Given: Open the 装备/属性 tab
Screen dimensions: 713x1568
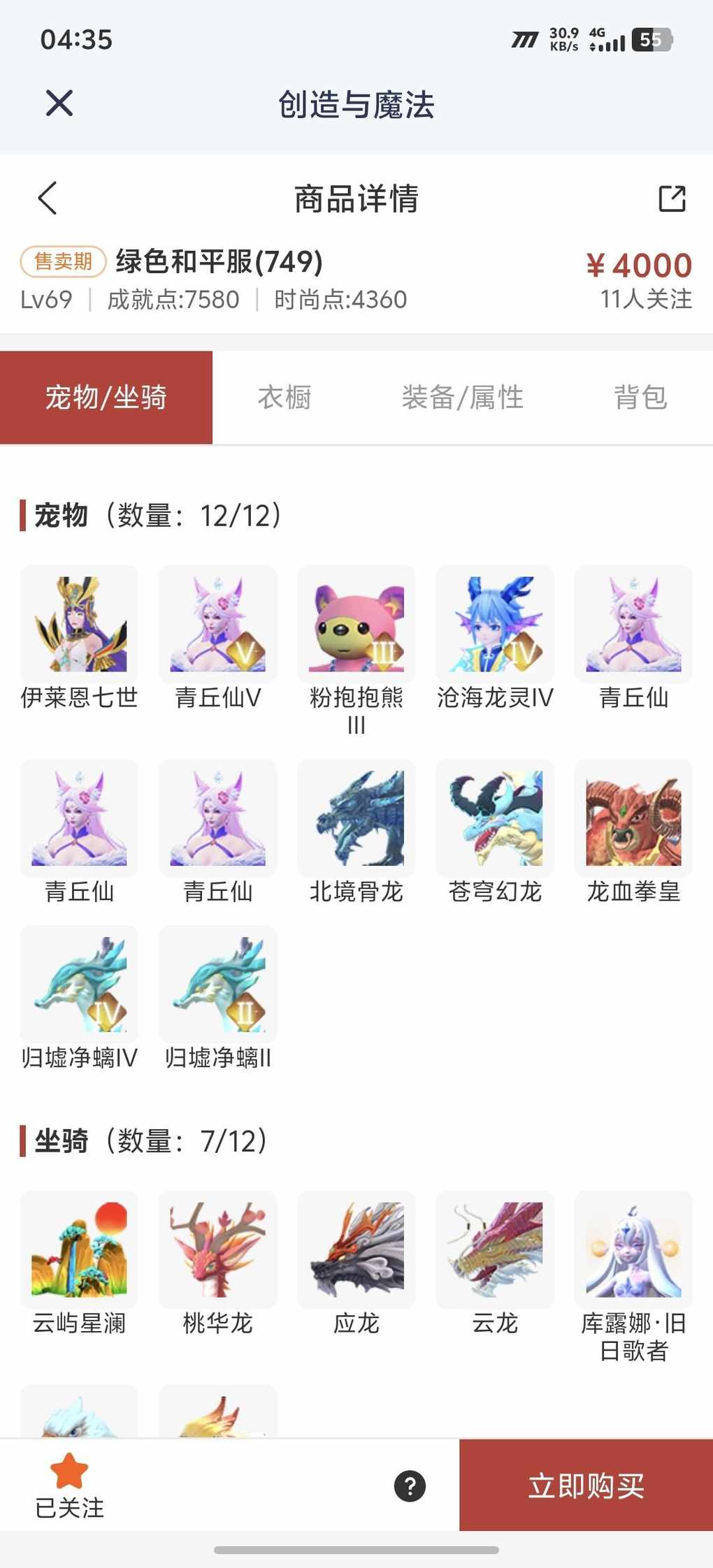Looking at the screenshot, I should pos(462,398).
